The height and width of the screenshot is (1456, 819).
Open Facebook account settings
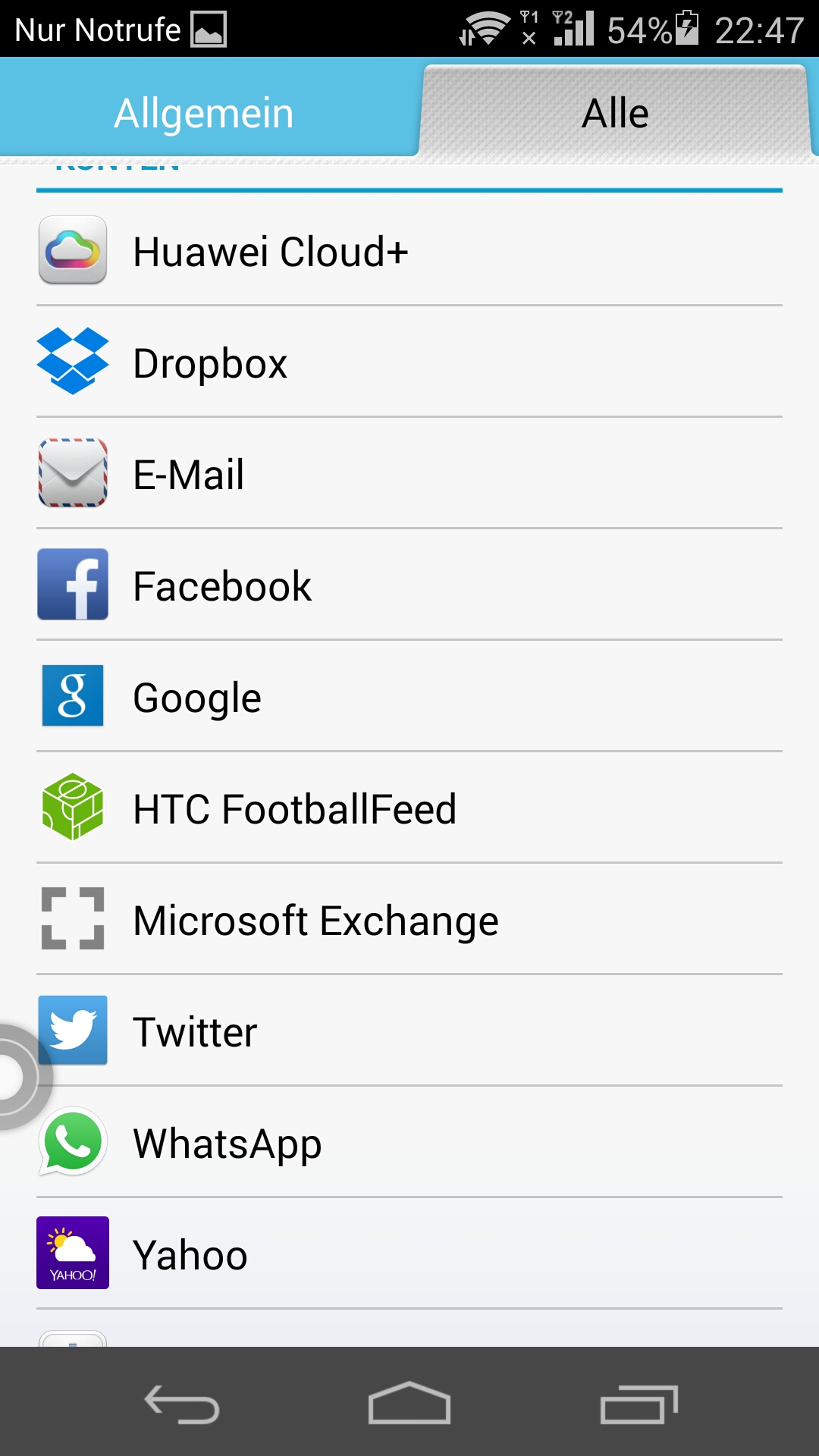coord(409,585)
